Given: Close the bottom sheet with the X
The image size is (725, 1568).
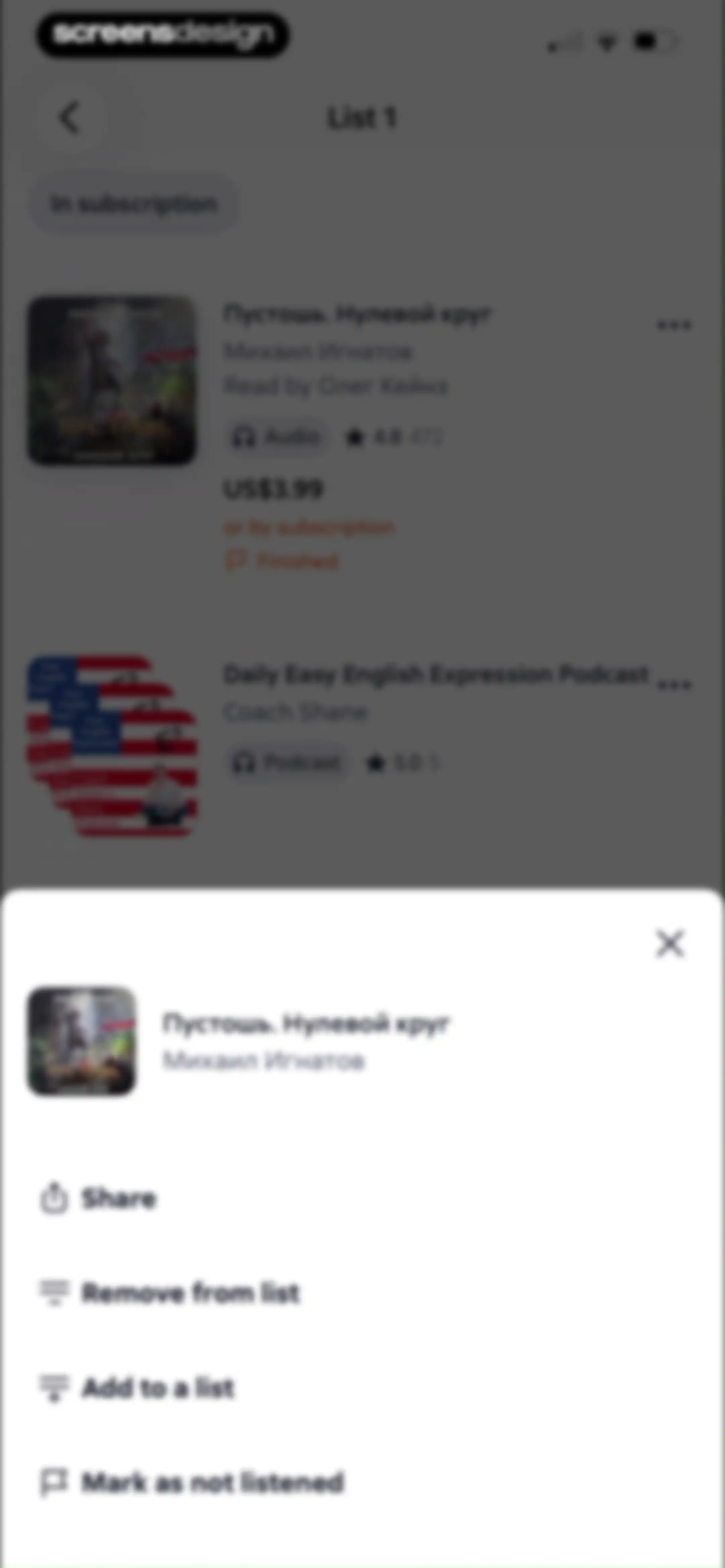Looking at the screenshot, I should (x=670, y=944).
